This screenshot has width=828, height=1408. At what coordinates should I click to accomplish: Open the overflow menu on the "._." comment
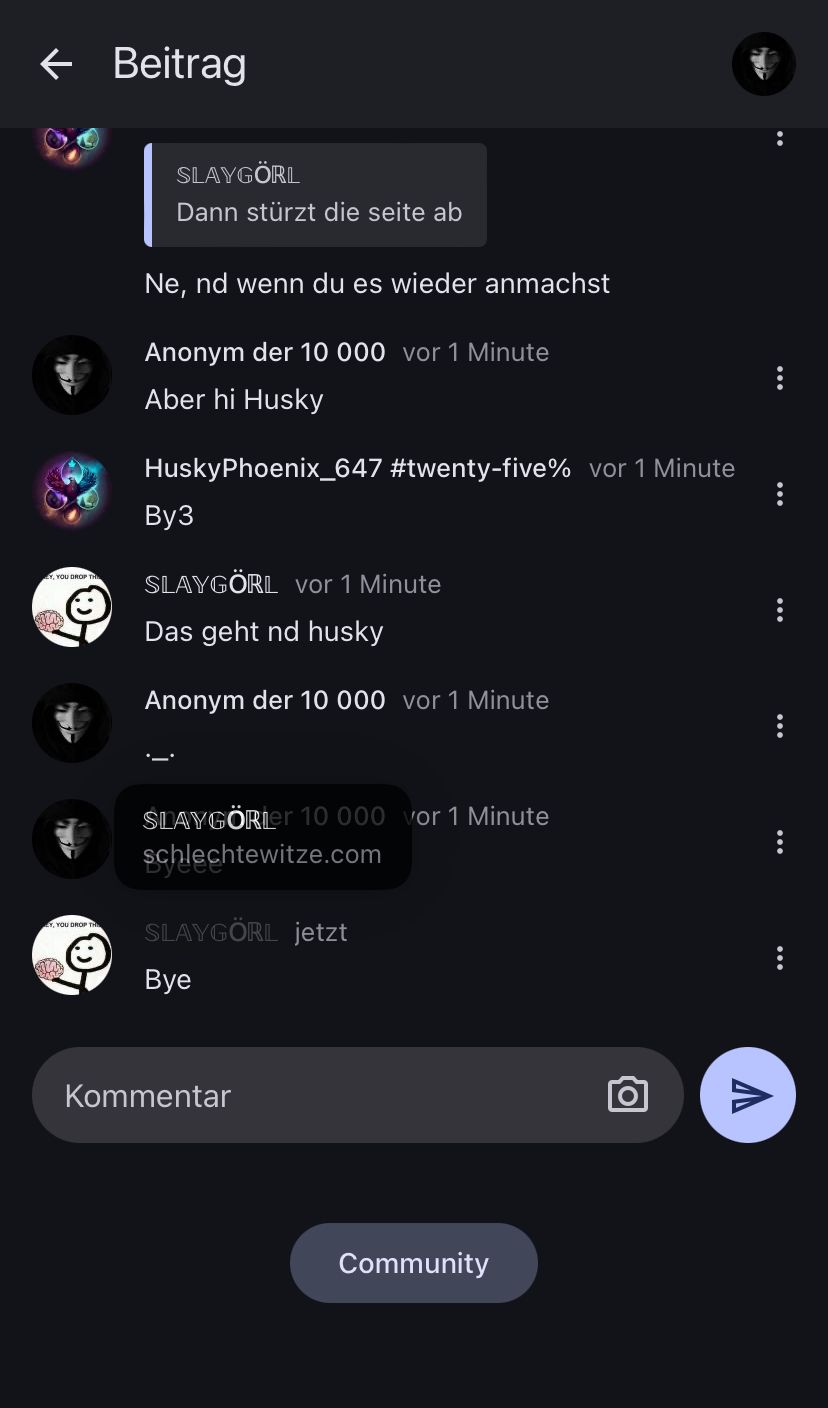779,726
